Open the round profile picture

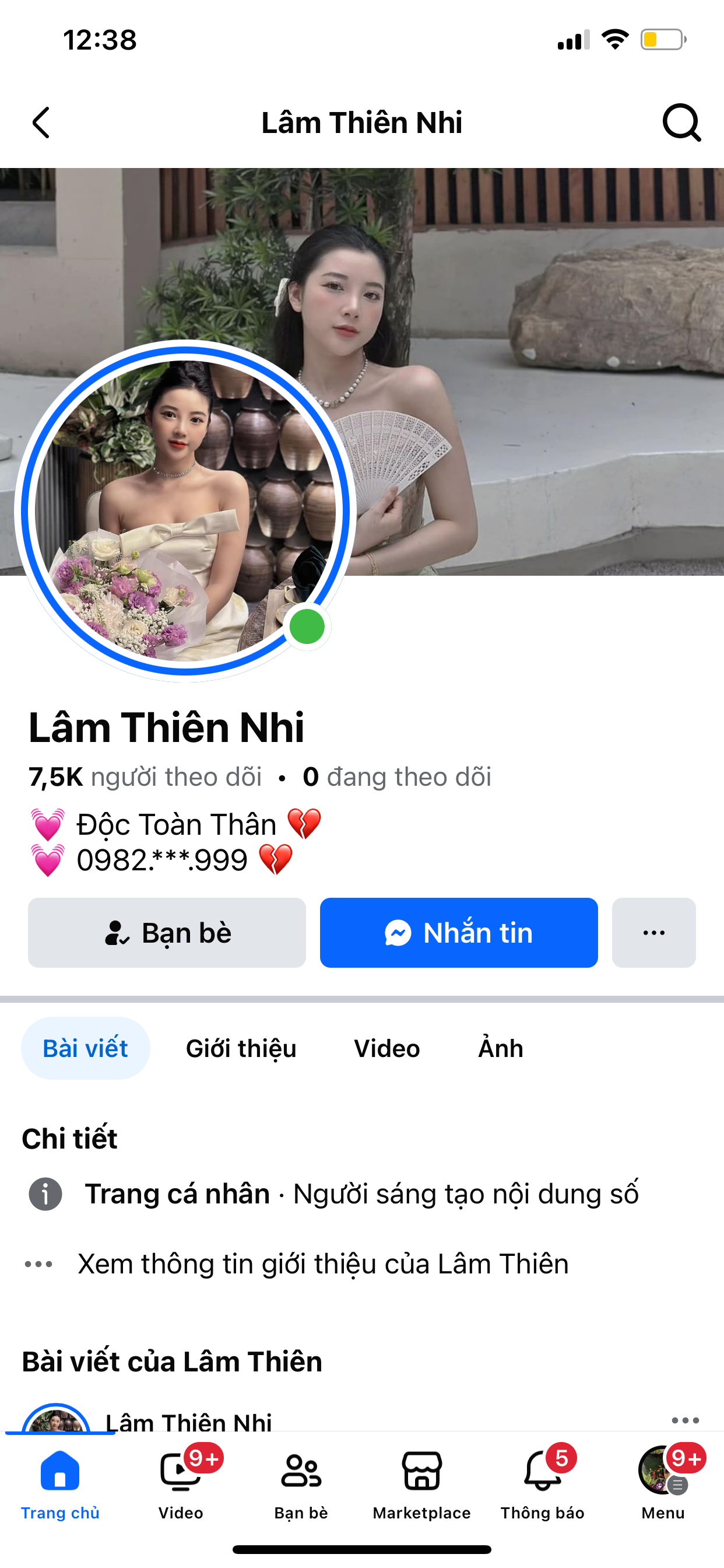click(x=185, y=510)
